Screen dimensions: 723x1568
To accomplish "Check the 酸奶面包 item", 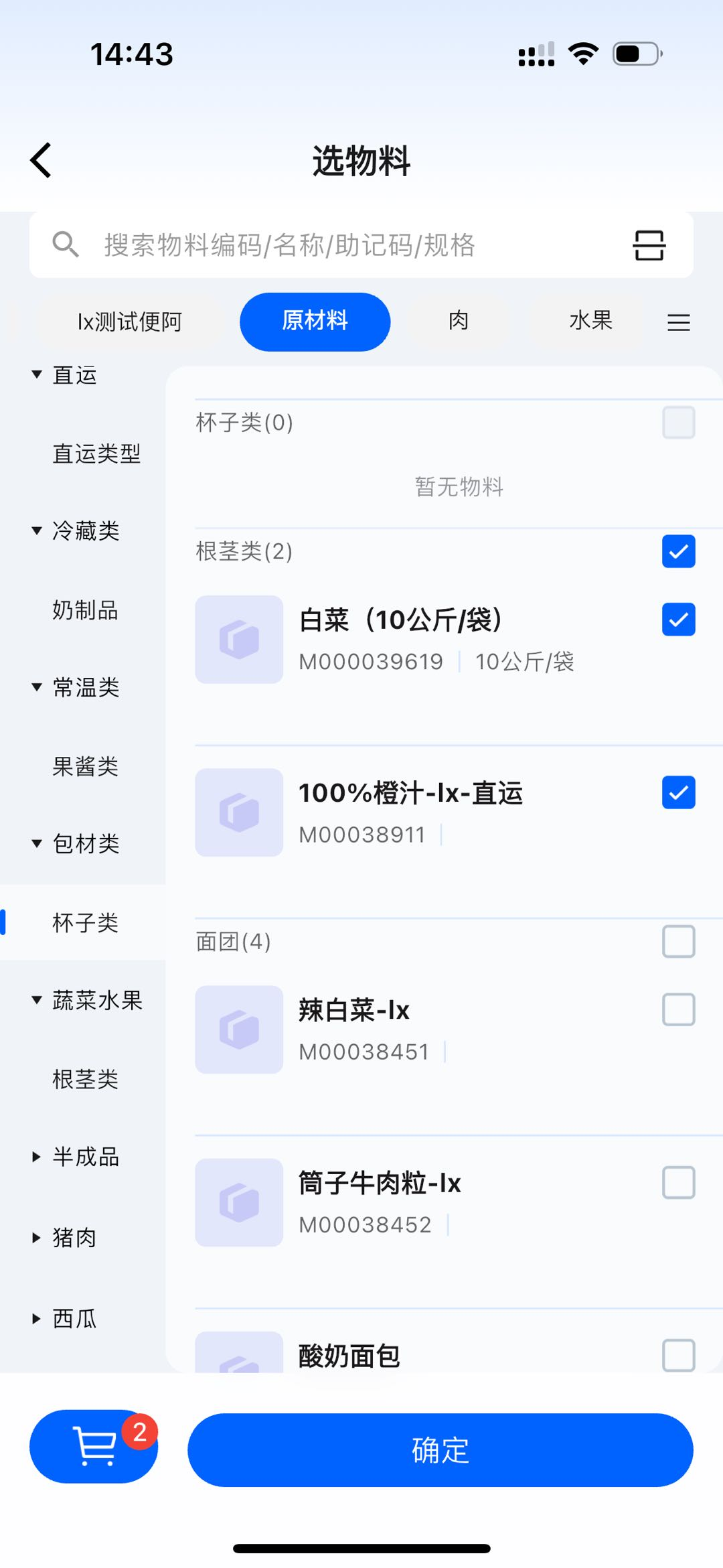I will click(678, 1355).
